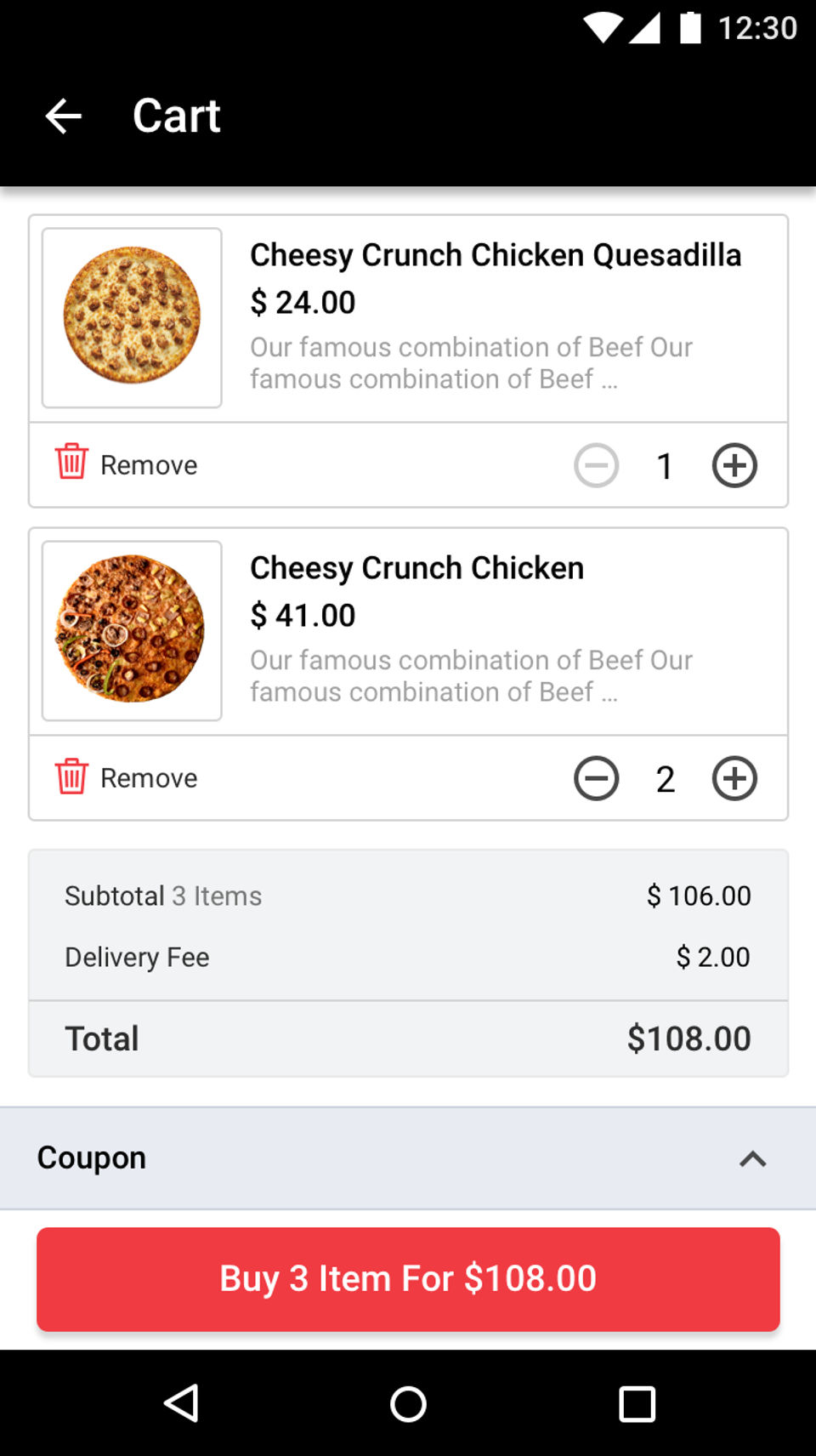Increase quantity of Cheesy Crunch Chicken Quesadilla
This screenshot has height=1456, width=816.
(x=734, y=465)
